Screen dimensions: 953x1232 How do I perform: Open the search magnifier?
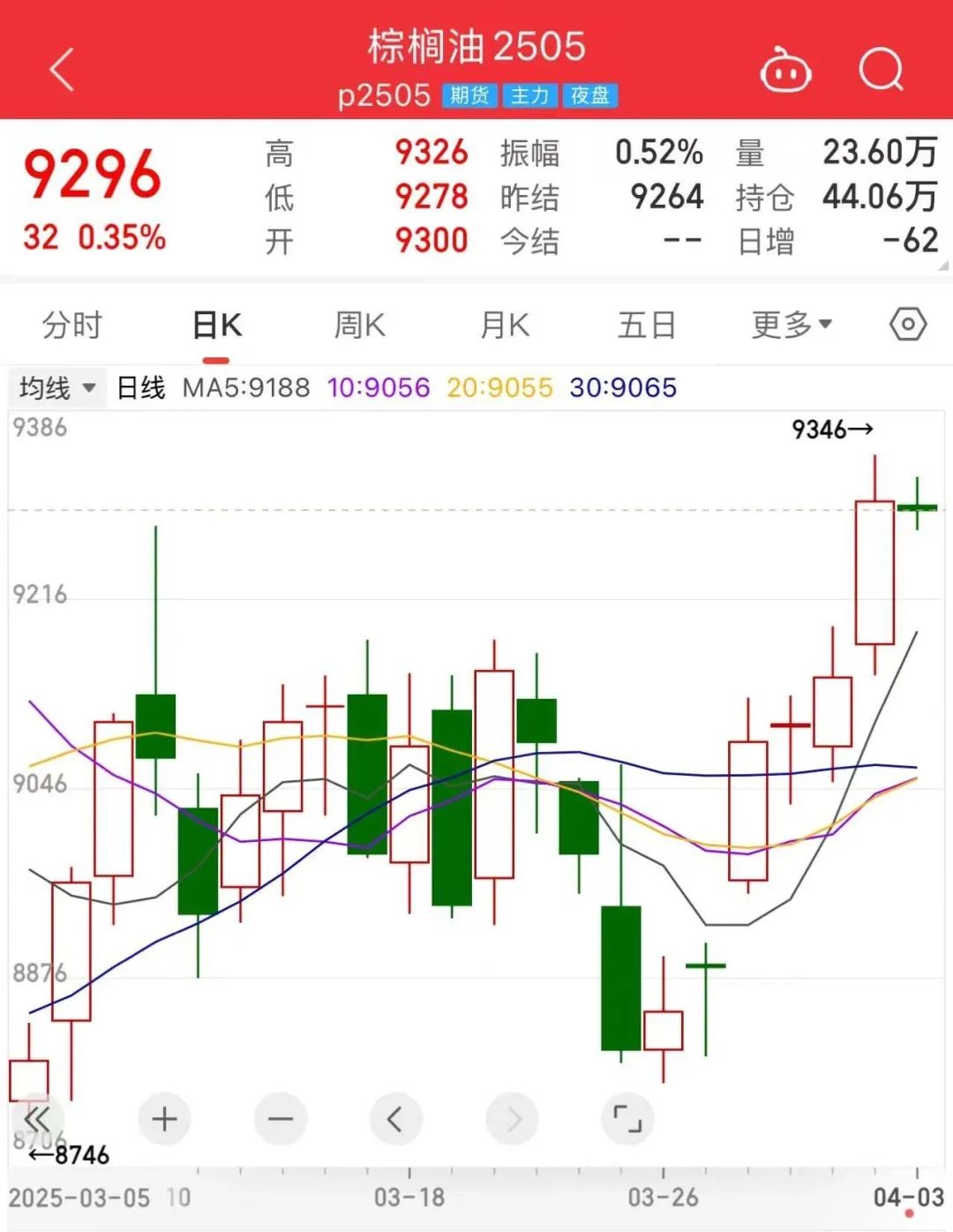pos(881,70)
